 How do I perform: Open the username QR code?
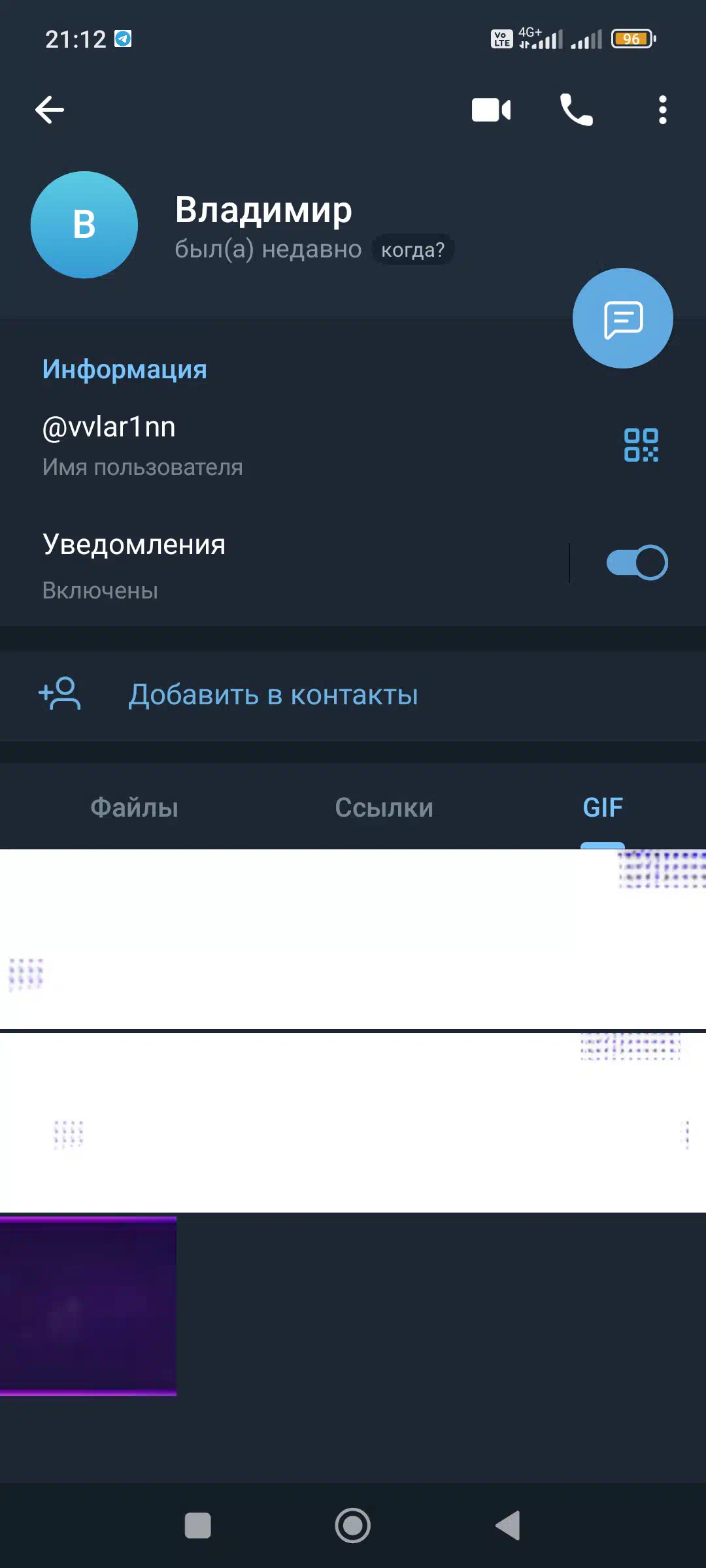click(x=641, y=445)
